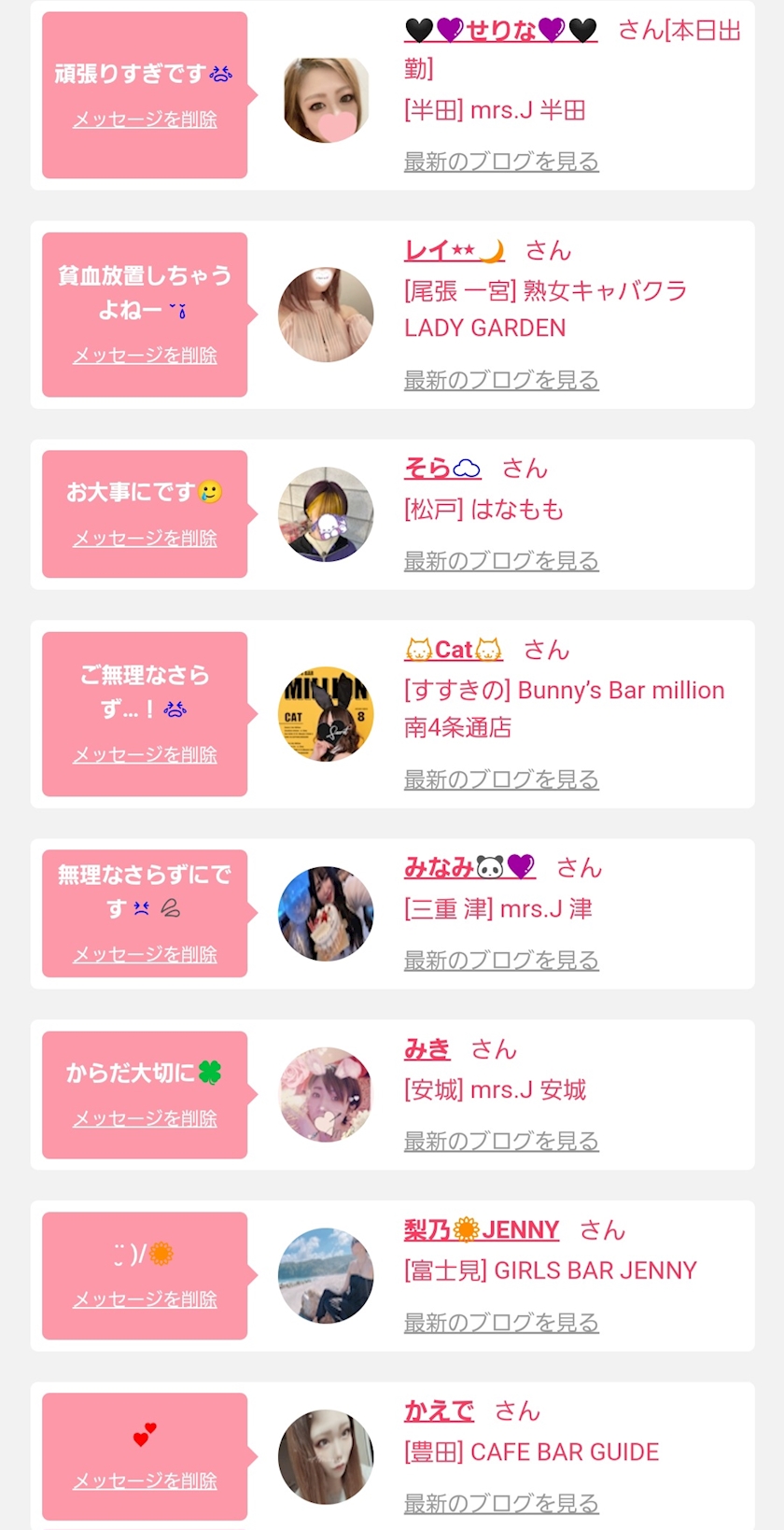View latest blog of かえで

tap(501, 1504)
